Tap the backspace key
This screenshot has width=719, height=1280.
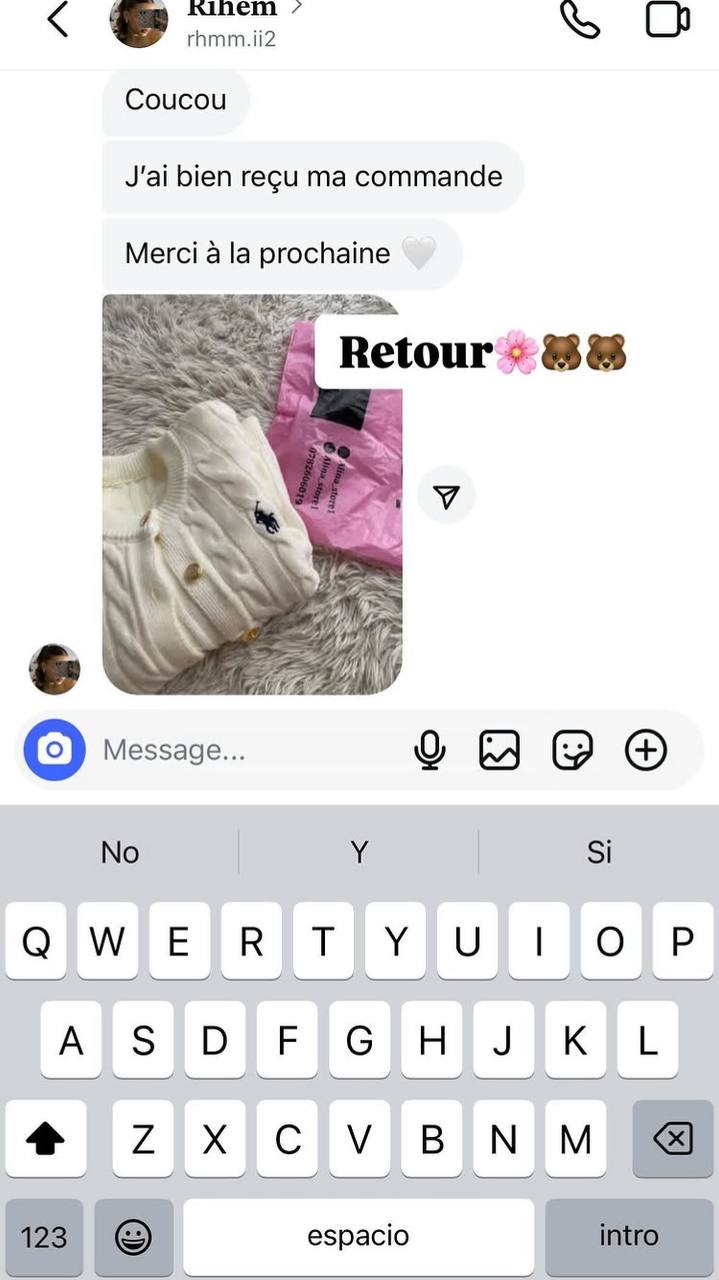point(672,1138)
